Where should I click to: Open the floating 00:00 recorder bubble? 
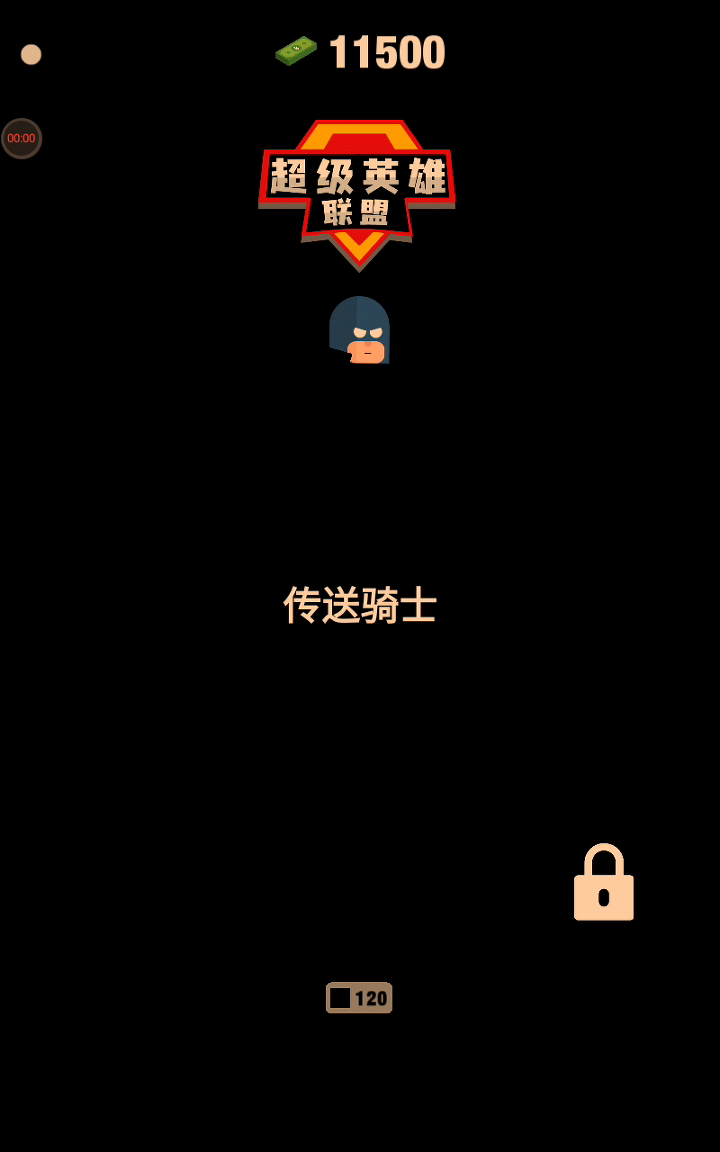click(21, 139)
